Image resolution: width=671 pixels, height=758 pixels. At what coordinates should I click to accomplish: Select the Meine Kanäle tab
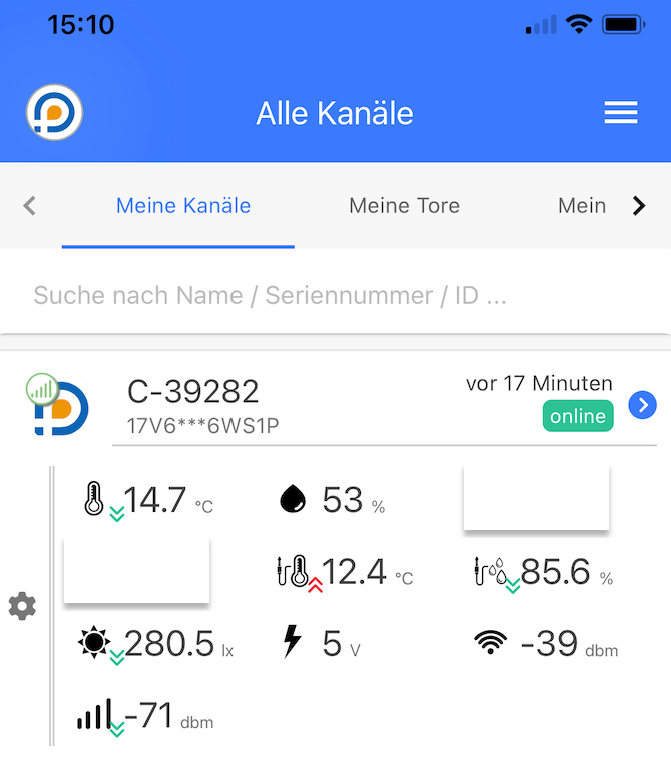183,206
